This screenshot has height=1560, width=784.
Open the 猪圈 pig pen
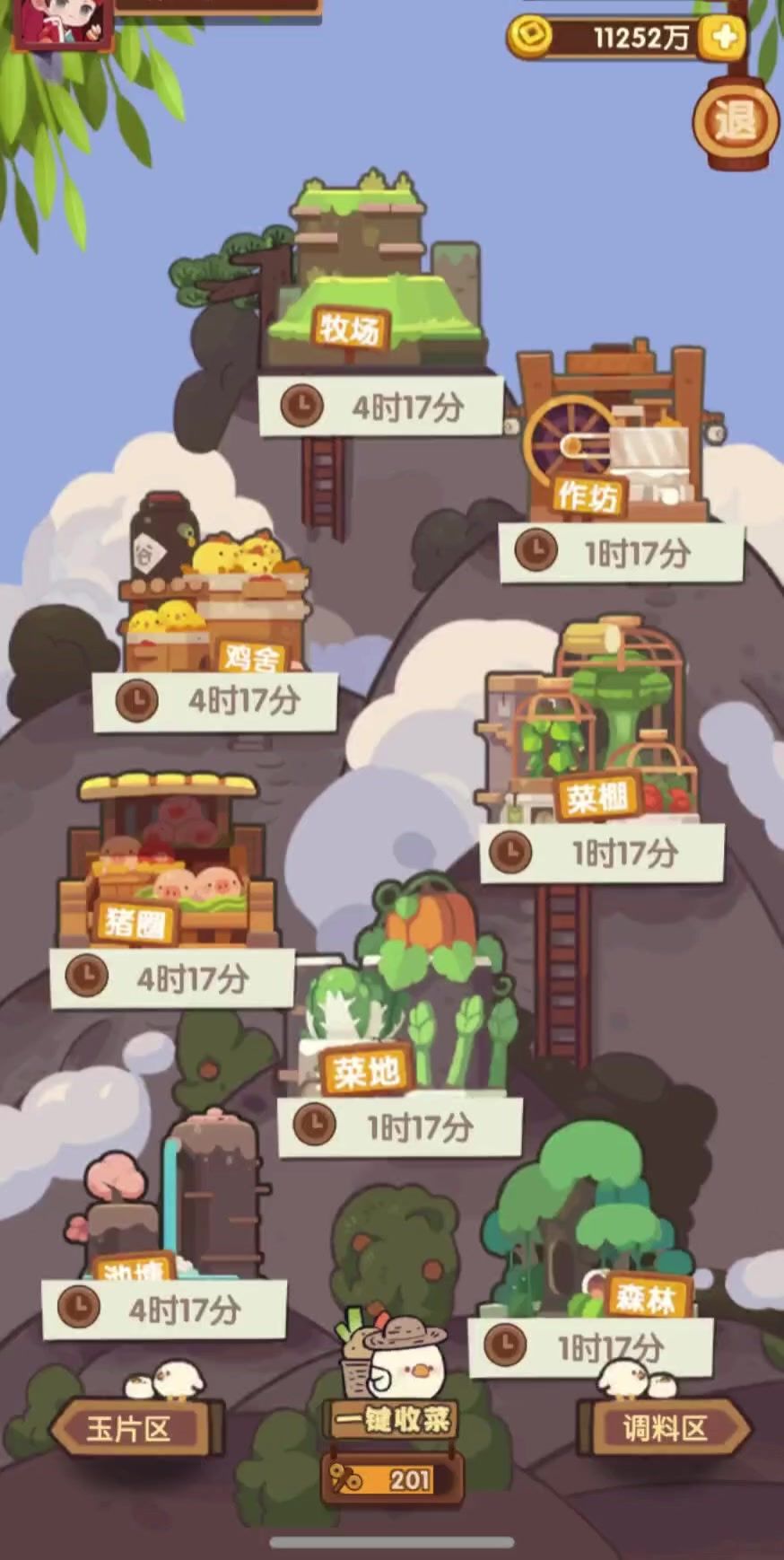tap(166, 871)
